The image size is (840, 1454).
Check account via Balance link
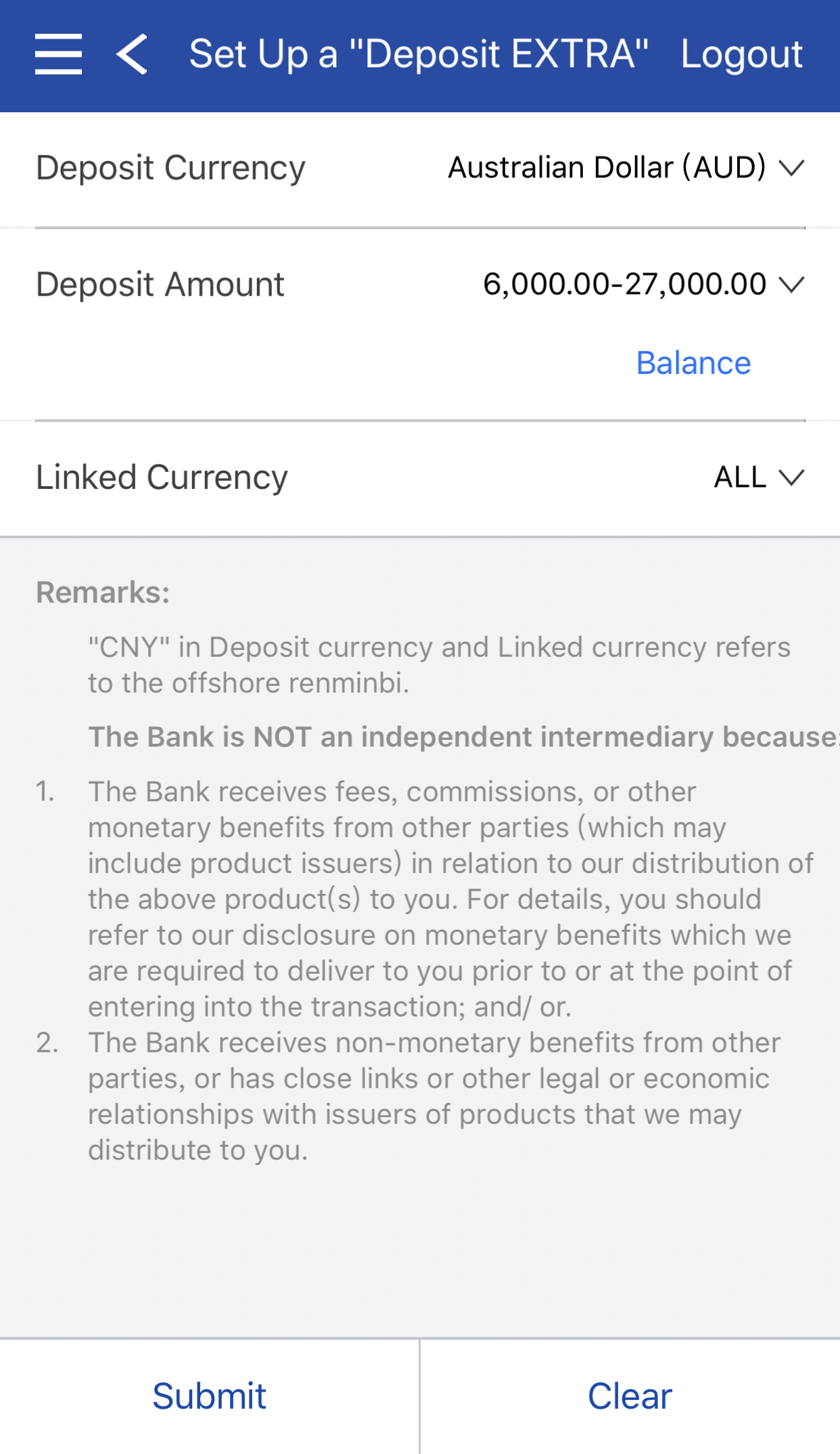pyautogui.click(x=693, y=363)
